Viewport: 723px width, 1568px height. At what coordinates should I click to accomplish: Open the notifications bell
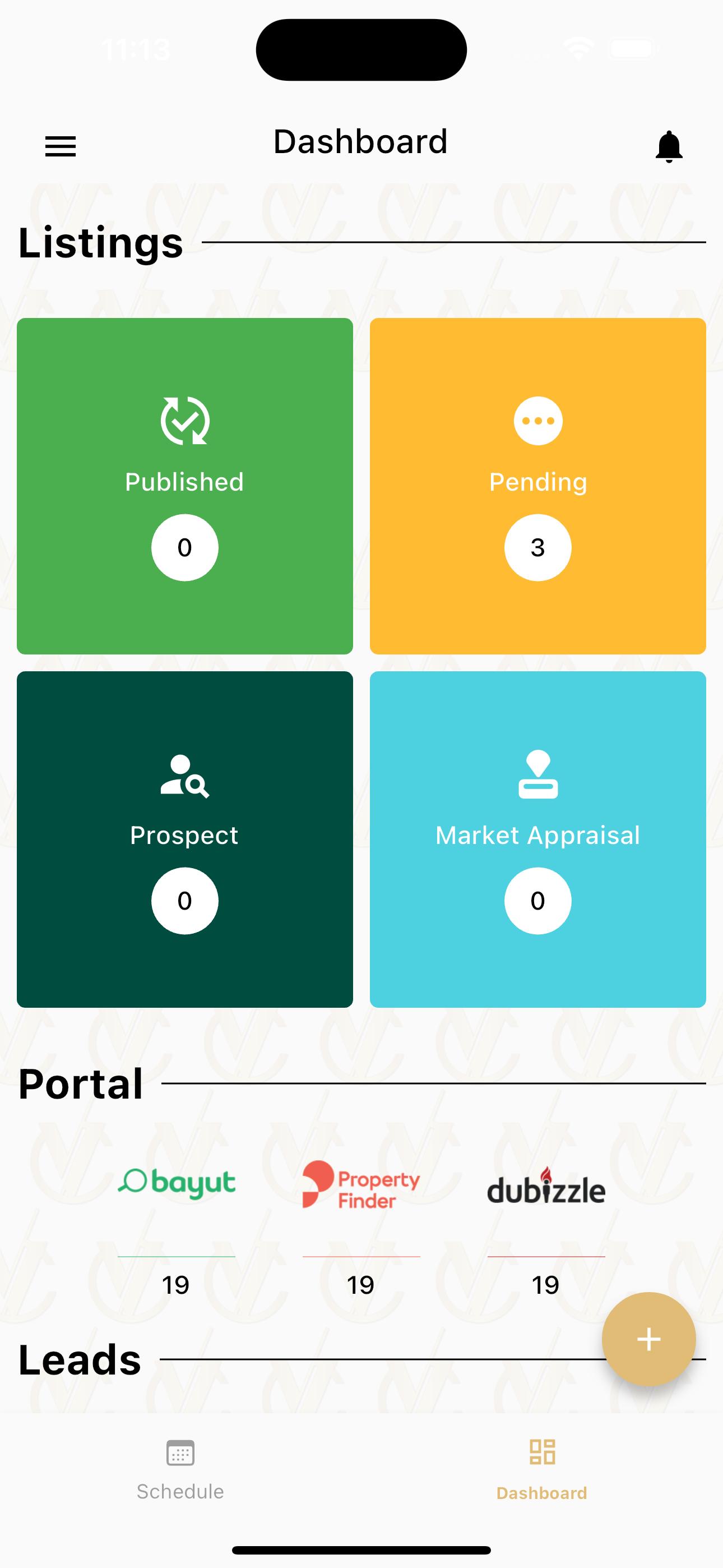tap(669, 147)
